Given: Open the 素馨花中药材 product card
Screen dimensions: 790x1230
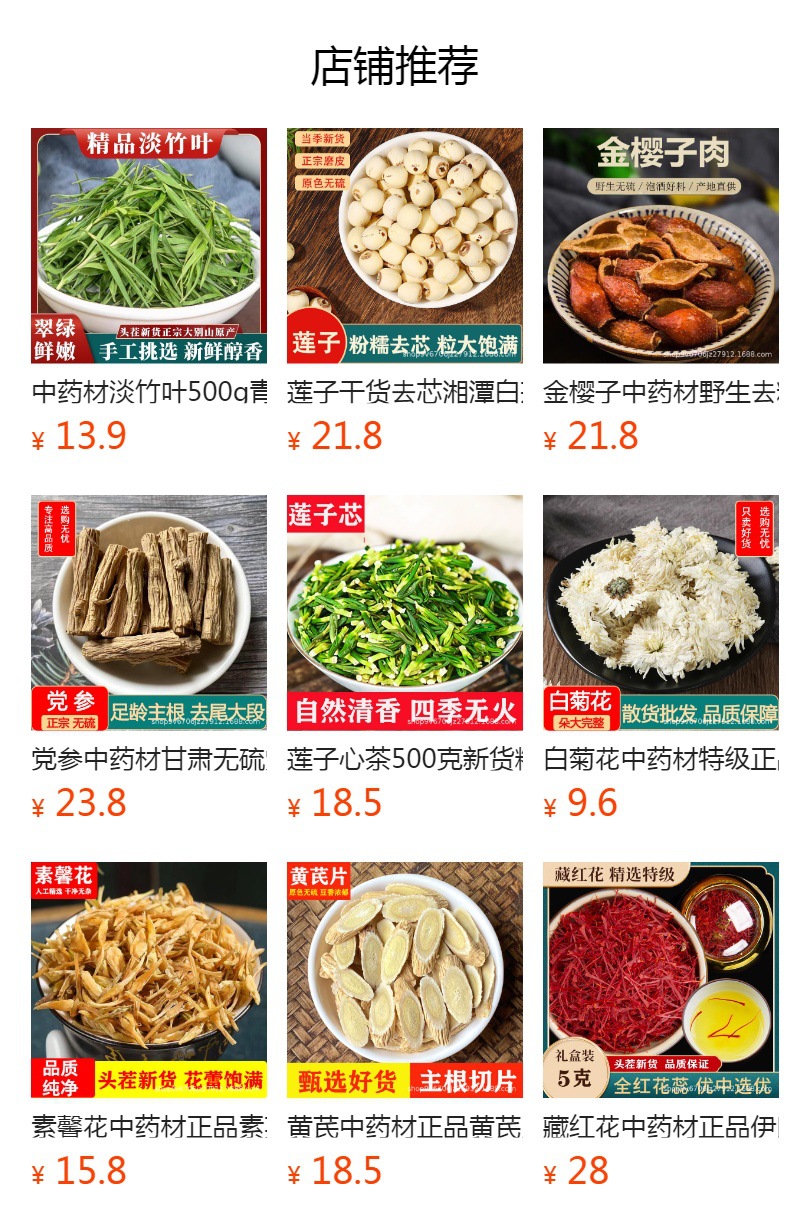Looking at the screenshot, I should 149,980.
